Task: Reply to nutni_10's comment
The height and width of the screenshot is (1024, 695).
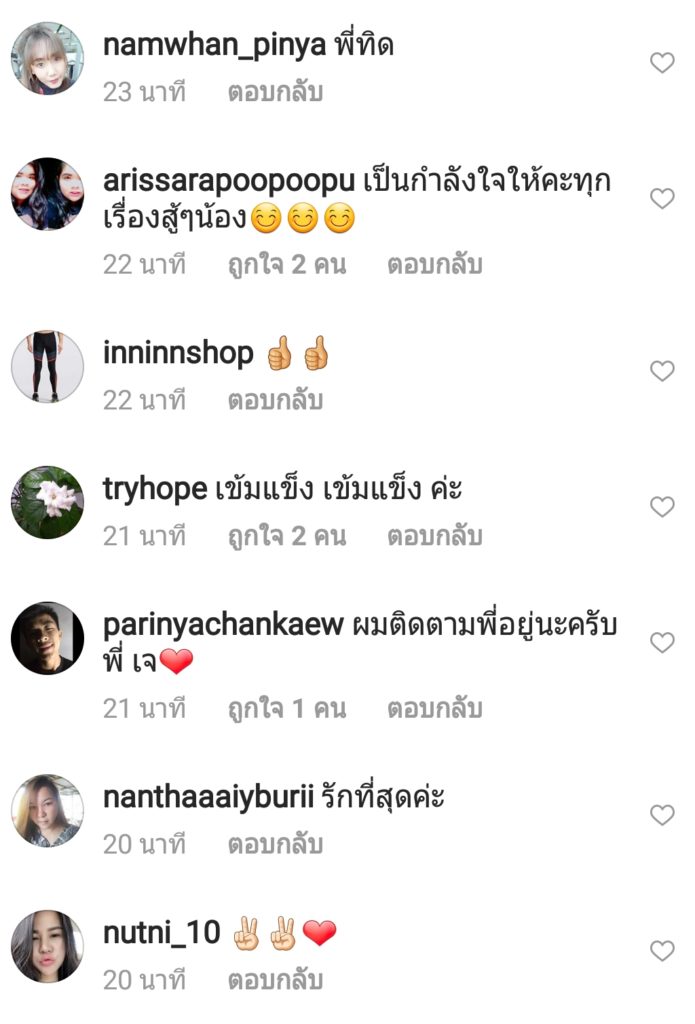Action: pyautogui.click(x=274, y=981)
